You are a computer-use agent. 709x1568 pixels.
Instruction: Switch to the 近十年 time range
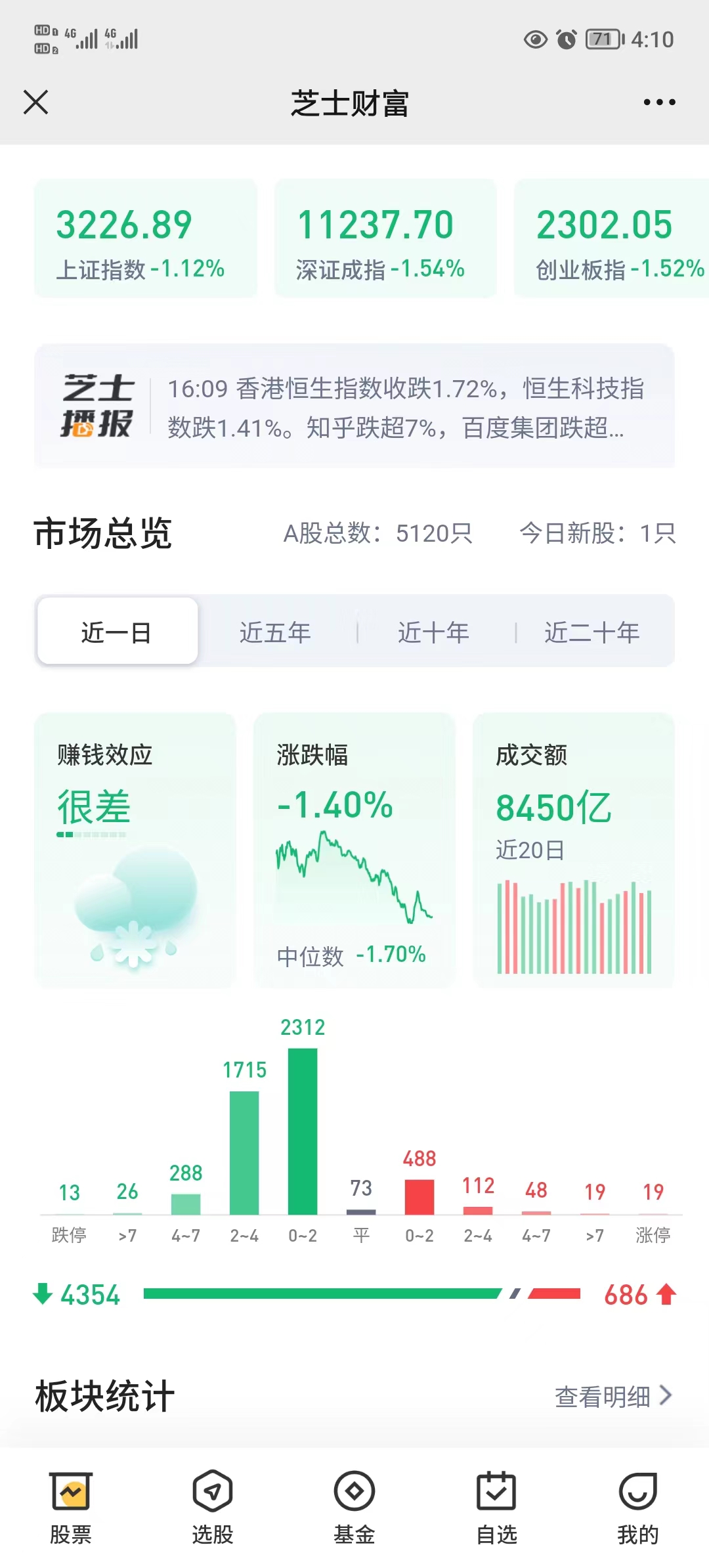[434, 632]
